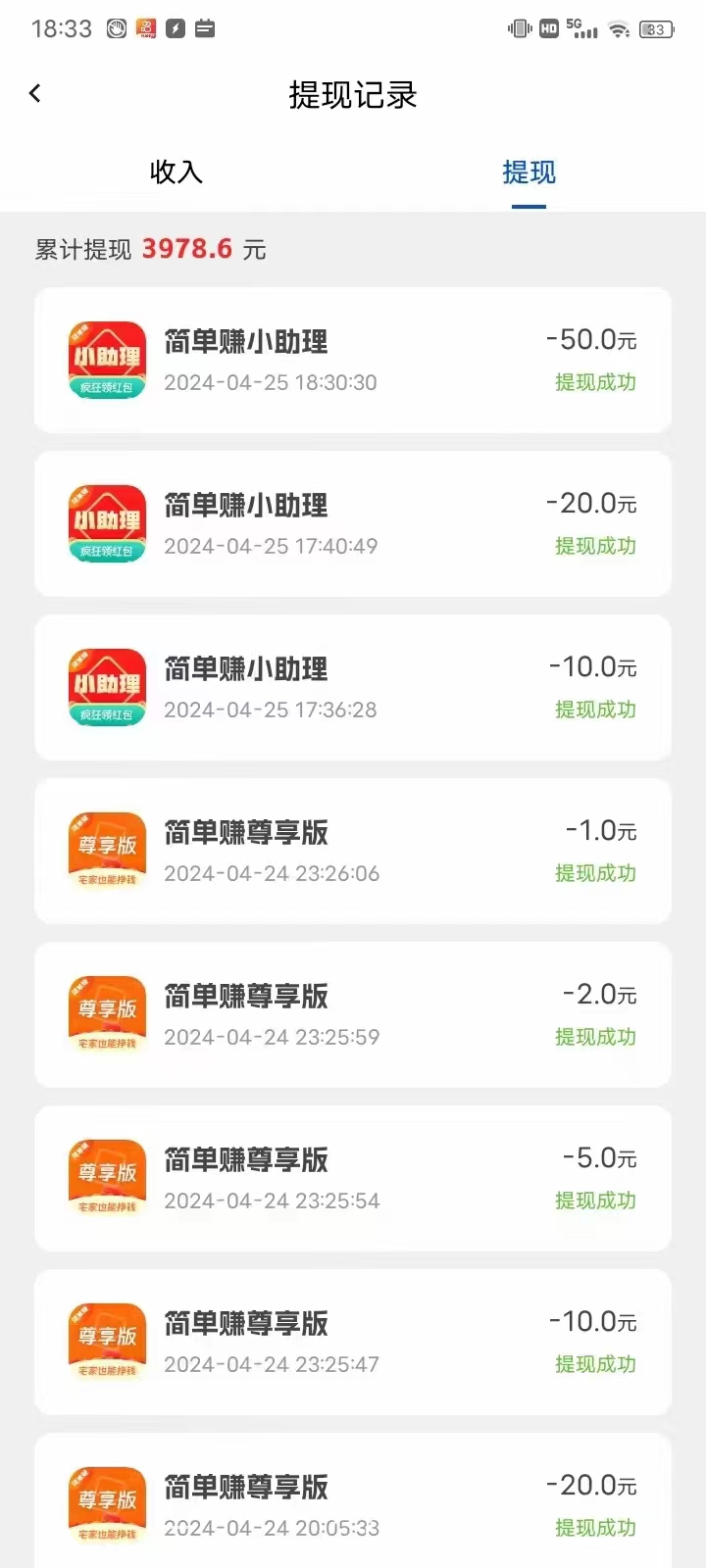Switch to the 收入 tab
The height and width of the screenshot is (1568, 706).
coord(176,172)
